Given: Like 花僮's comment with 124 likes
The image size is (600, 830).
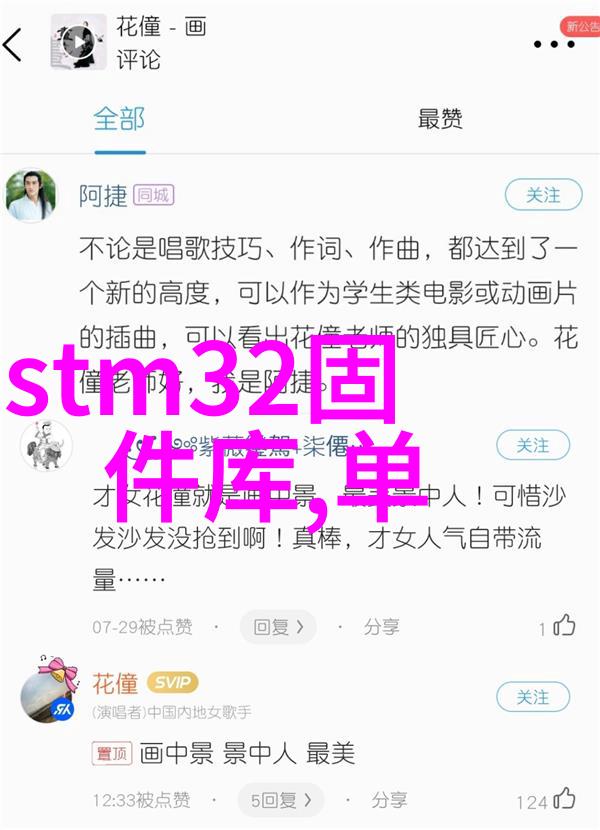Looking at the screenshot, I should coord(564,799).
